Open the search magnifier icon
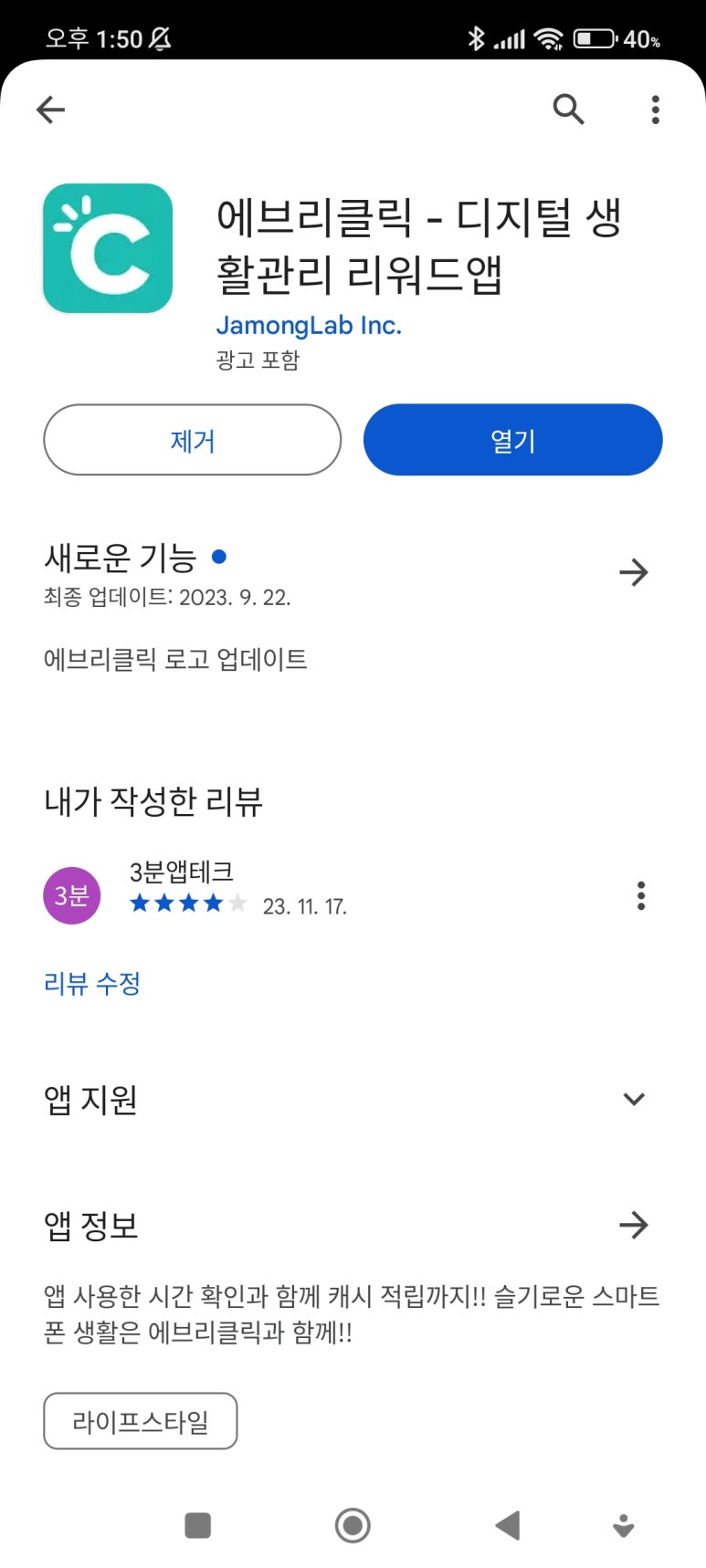The image size is (706, 1568). point(568,110)
